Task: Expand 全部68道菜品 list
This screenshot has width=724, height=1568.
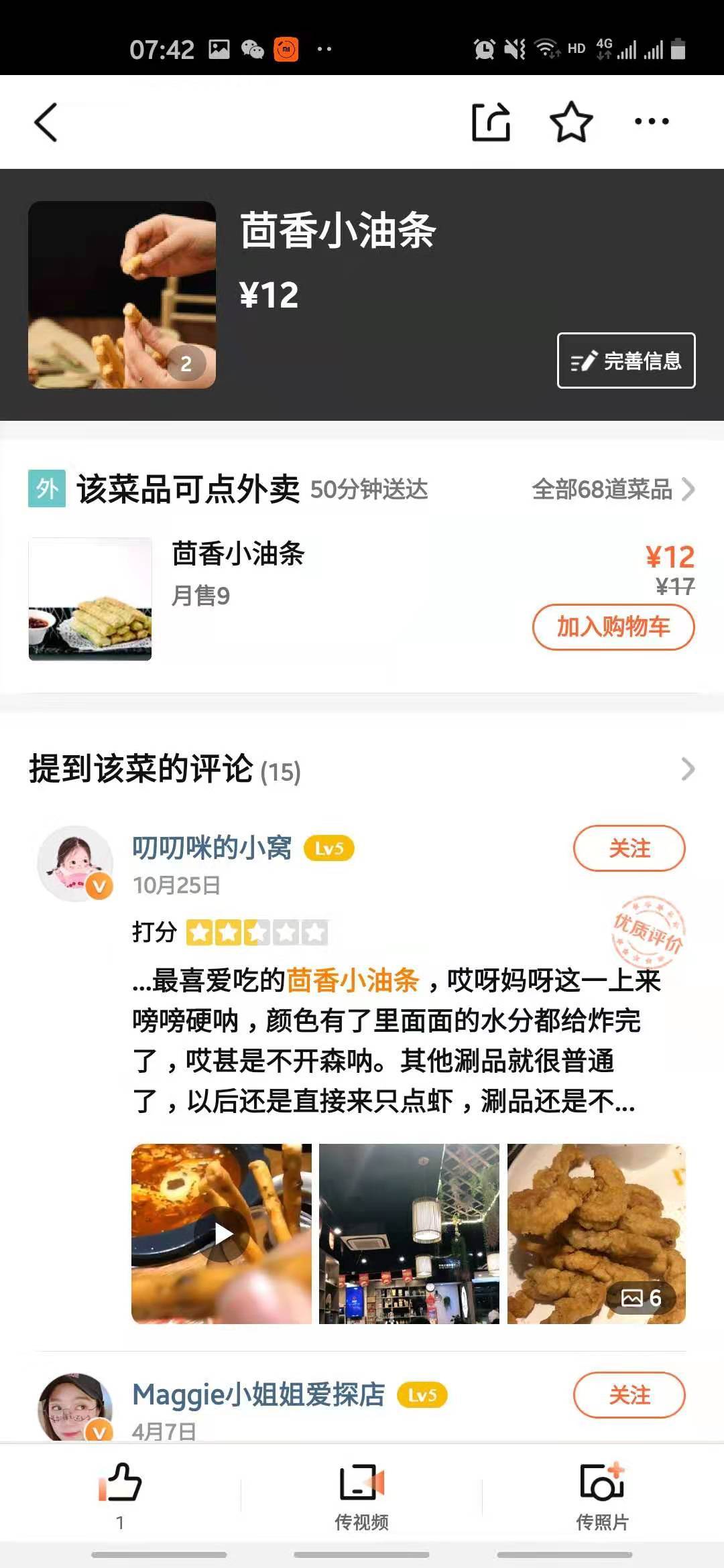Action: 603,491
